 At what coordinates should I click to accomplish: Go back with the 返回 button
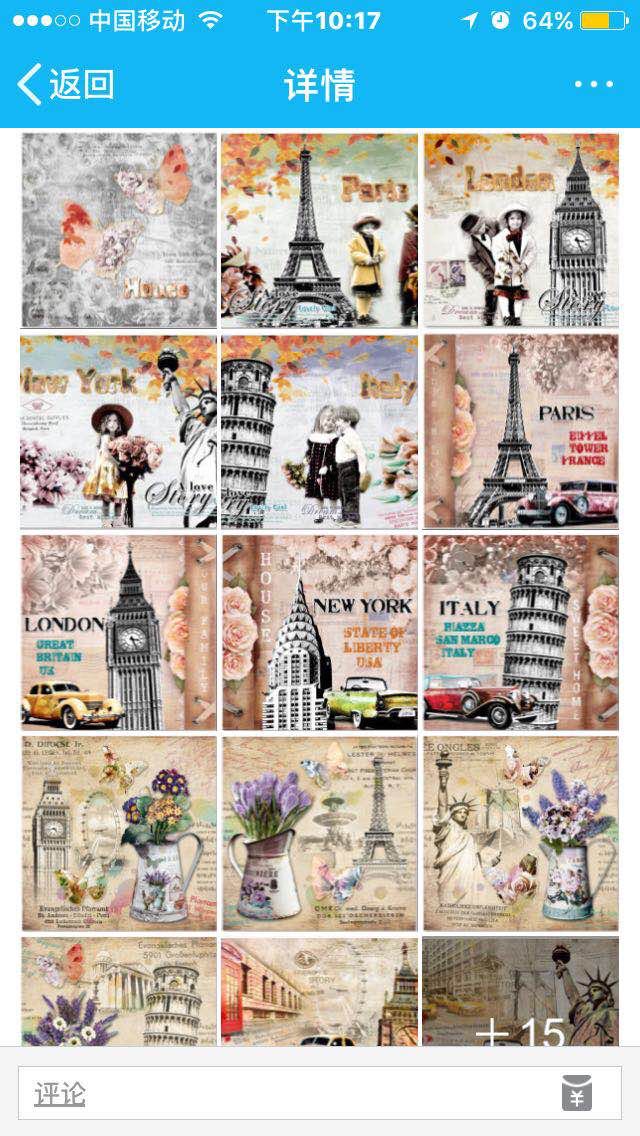pos(65,84)
